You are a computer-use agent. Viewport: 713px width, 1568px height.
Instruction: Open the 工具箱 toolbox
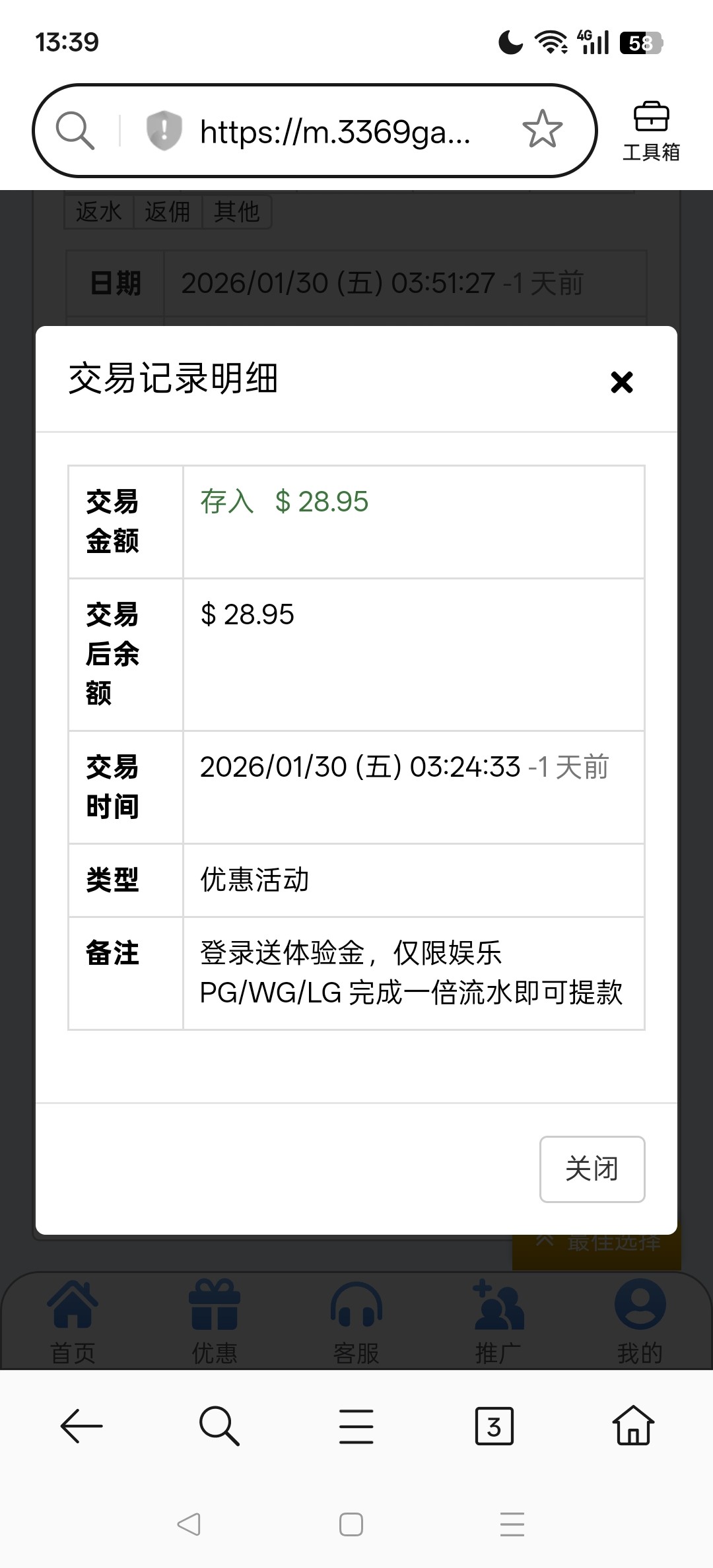point(651,131)
